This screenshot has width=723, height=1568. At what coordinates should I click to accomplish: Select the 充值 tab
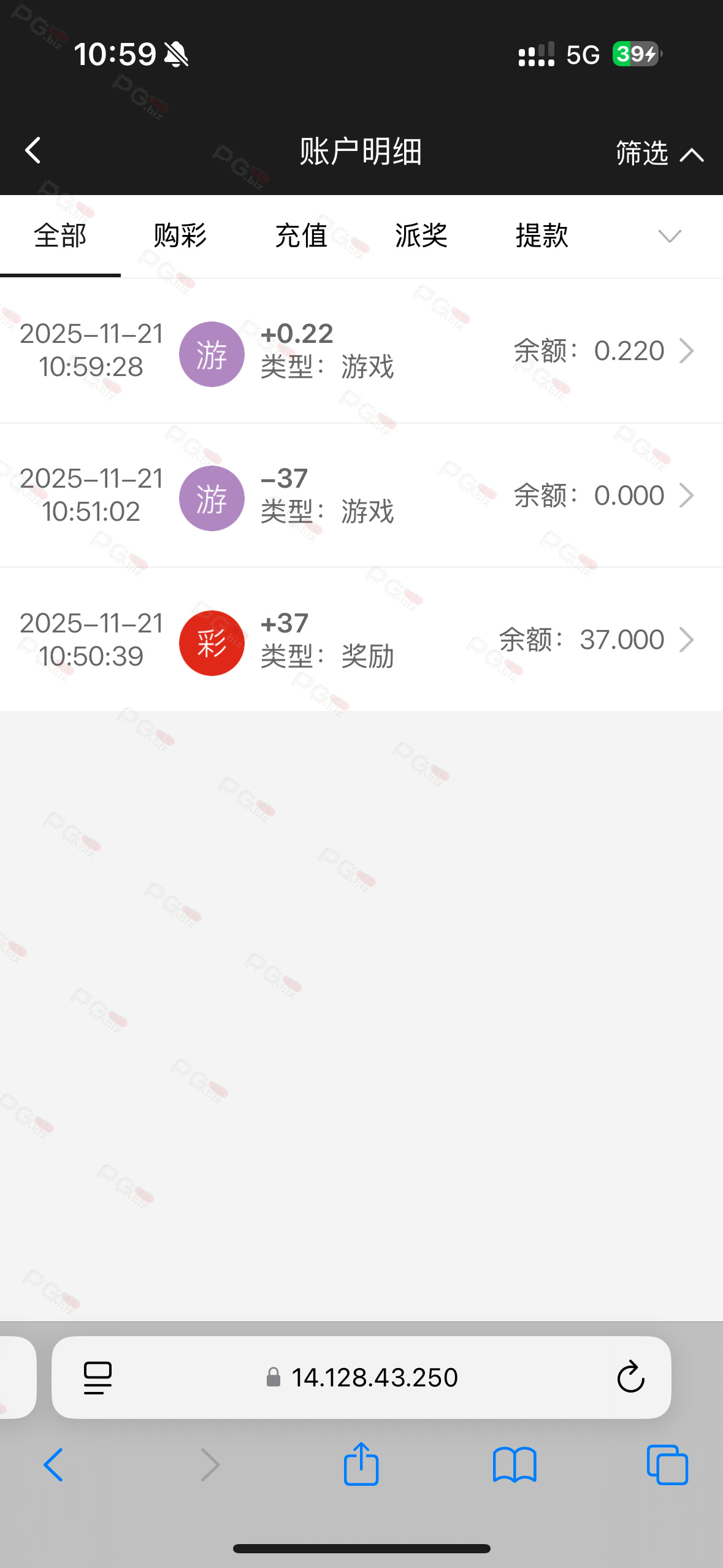(301, 236)
